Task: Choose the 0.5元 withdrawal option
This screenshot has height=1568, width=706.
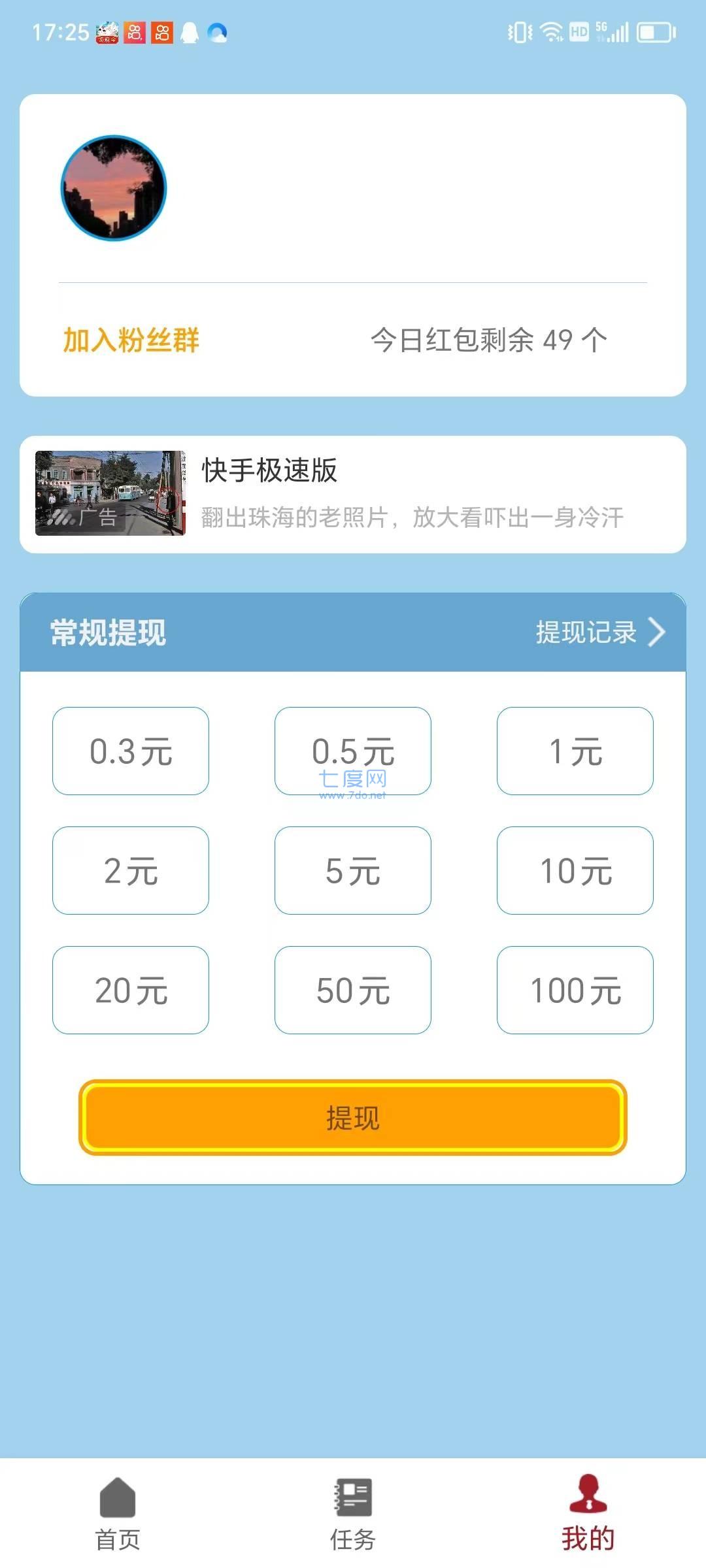Action: coord(353,751)
